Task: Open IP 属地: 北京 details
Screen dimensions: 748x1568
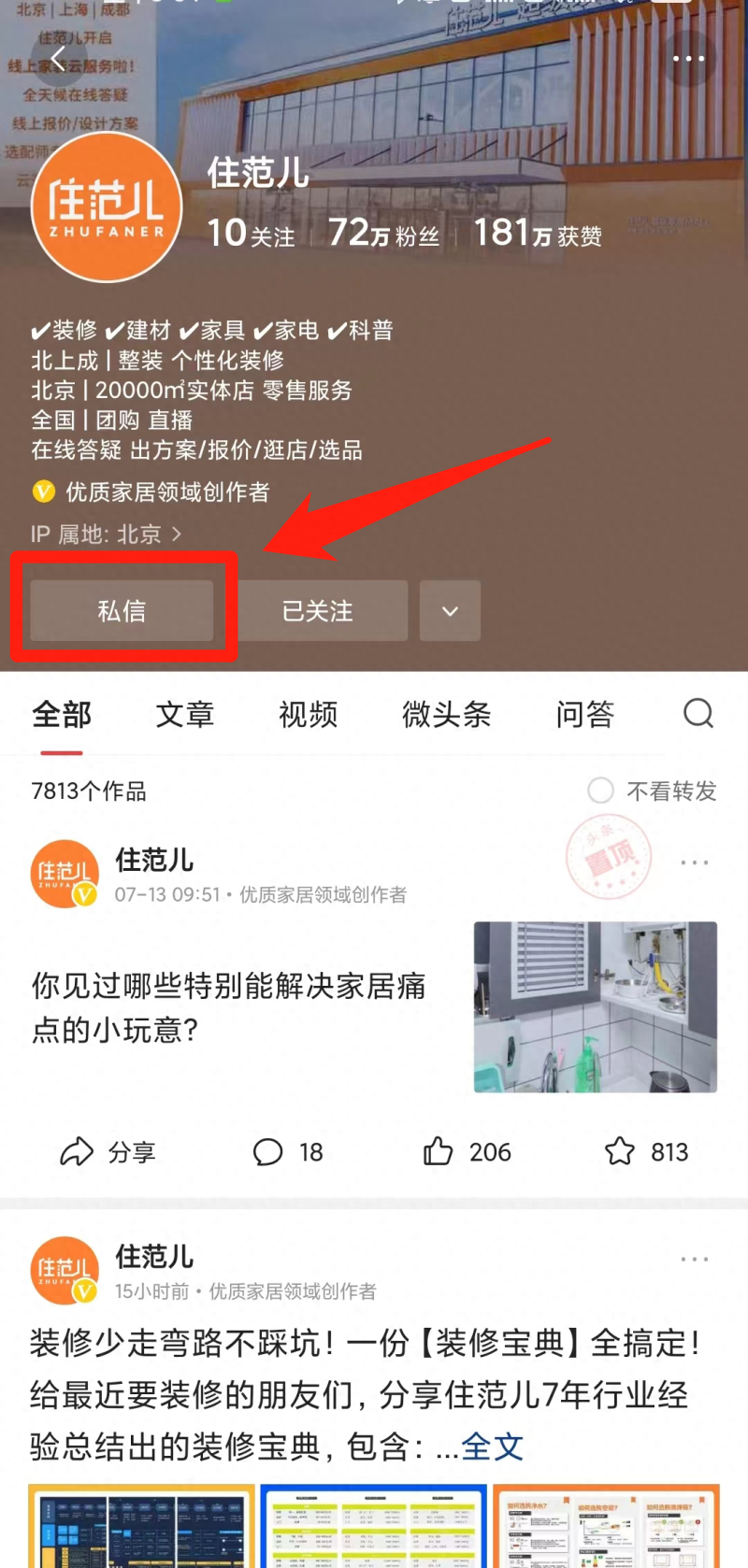Action: 106,535
